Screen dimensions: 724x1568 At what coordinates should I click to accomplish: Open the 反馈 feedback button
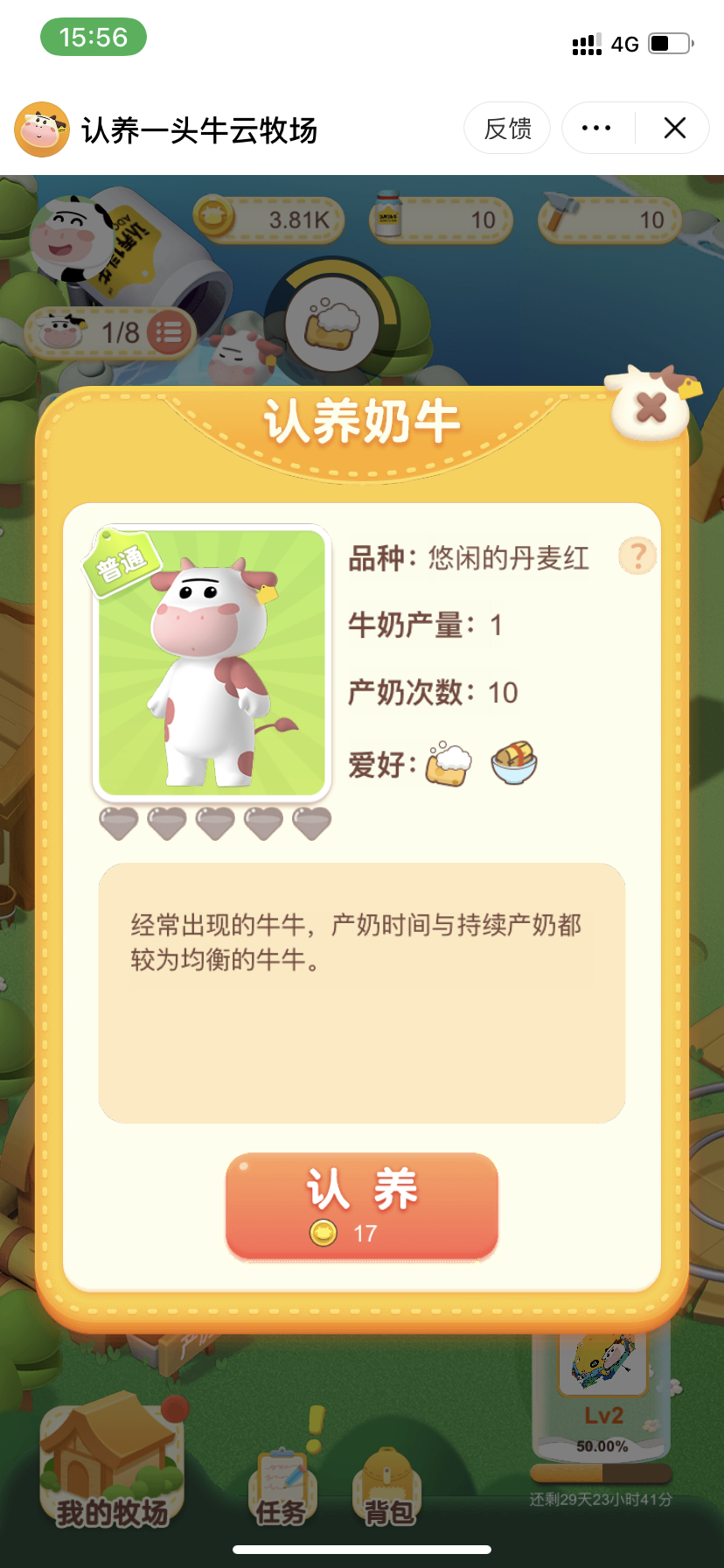(x=507, y=129)
